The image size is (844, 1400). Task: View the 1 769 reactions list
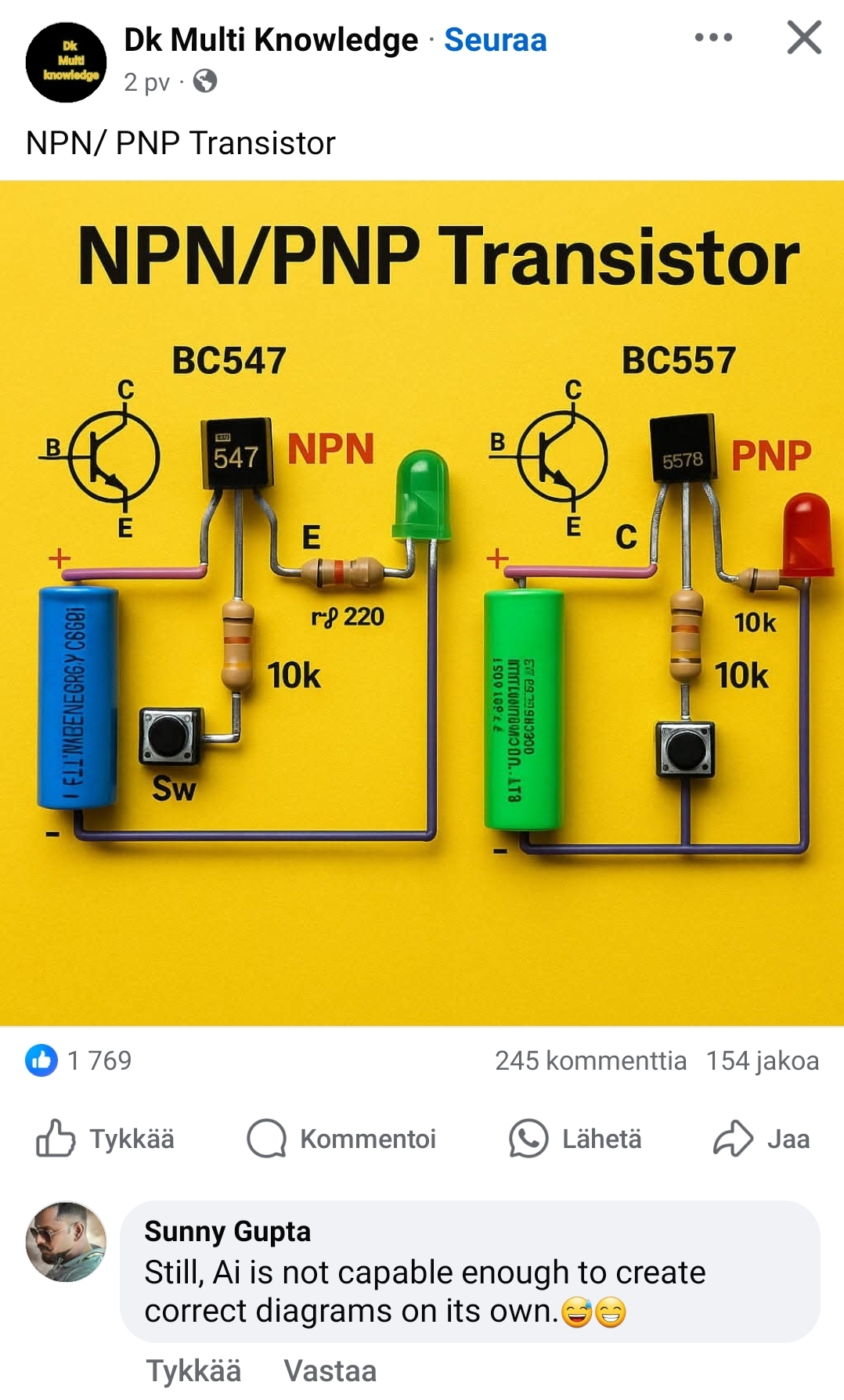[79, 1060]
